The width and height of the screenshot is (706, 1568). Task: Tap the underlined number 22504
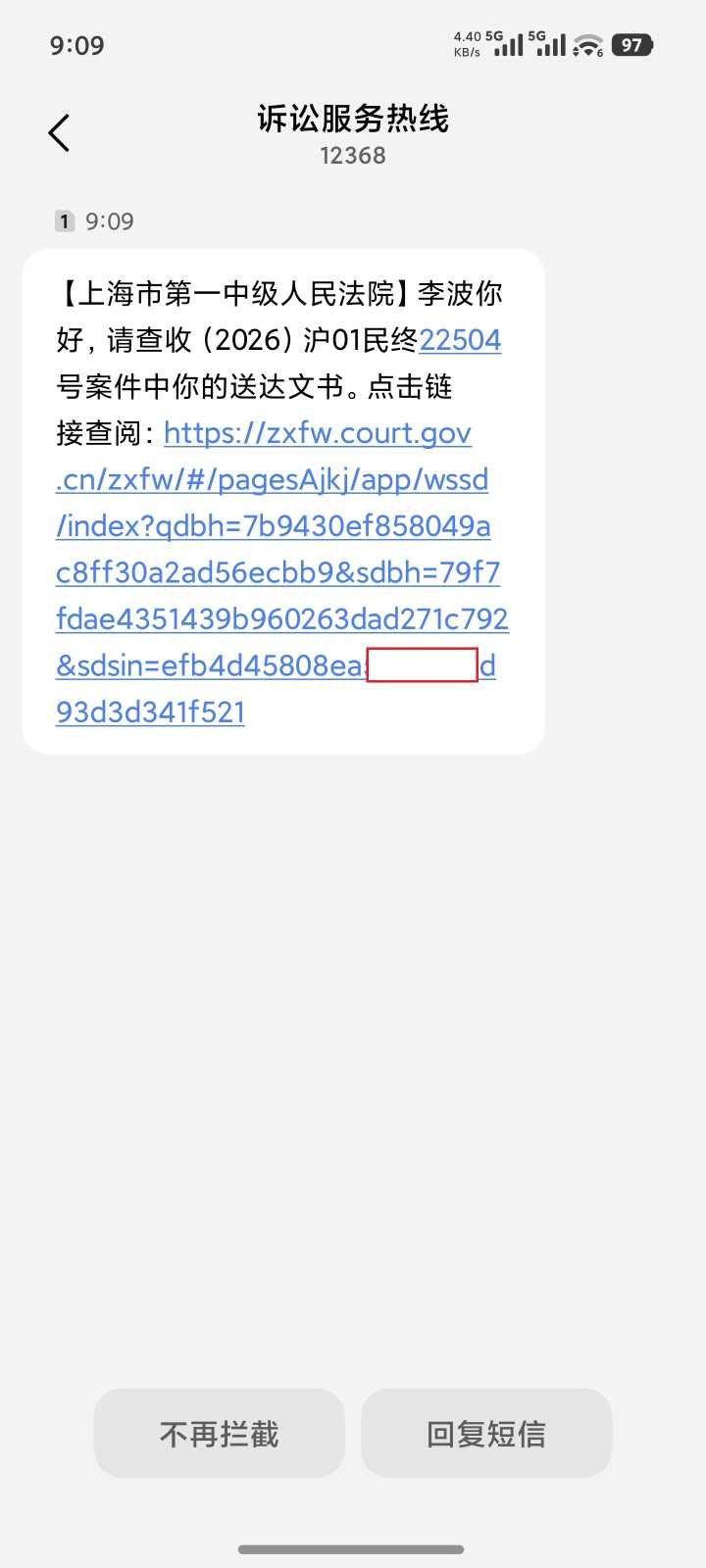(x=460, y=340)
